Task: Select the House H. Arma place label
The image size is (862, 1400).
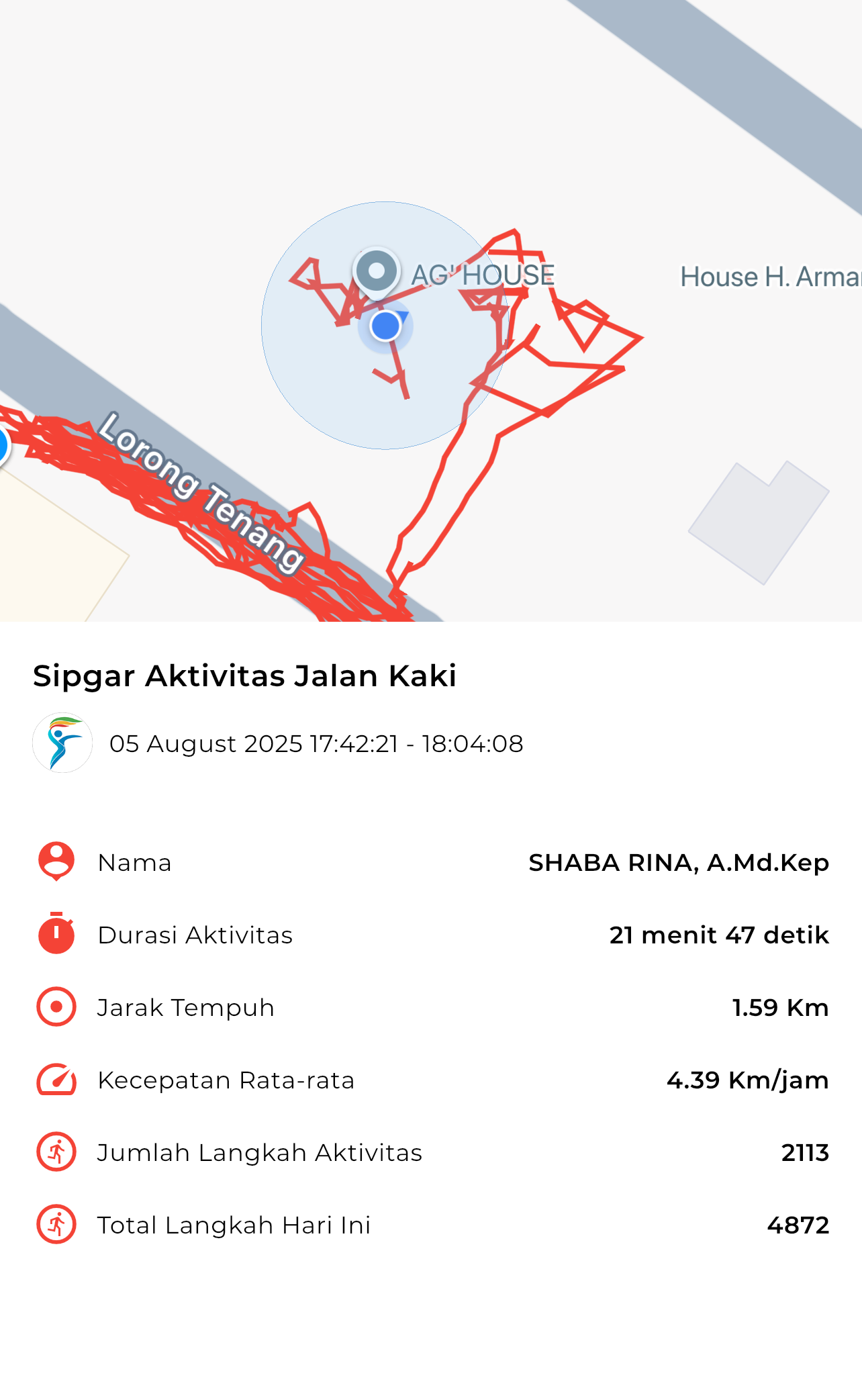Action: (x=771, y=277)
